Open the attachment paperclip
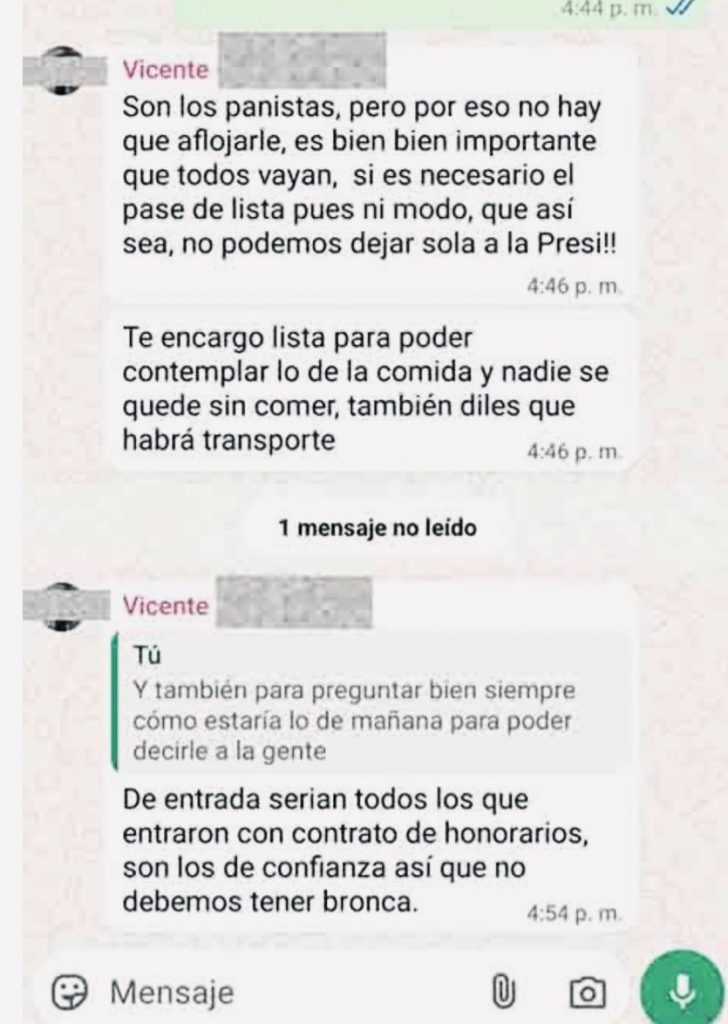The image size is (728, 1024). 502,992
